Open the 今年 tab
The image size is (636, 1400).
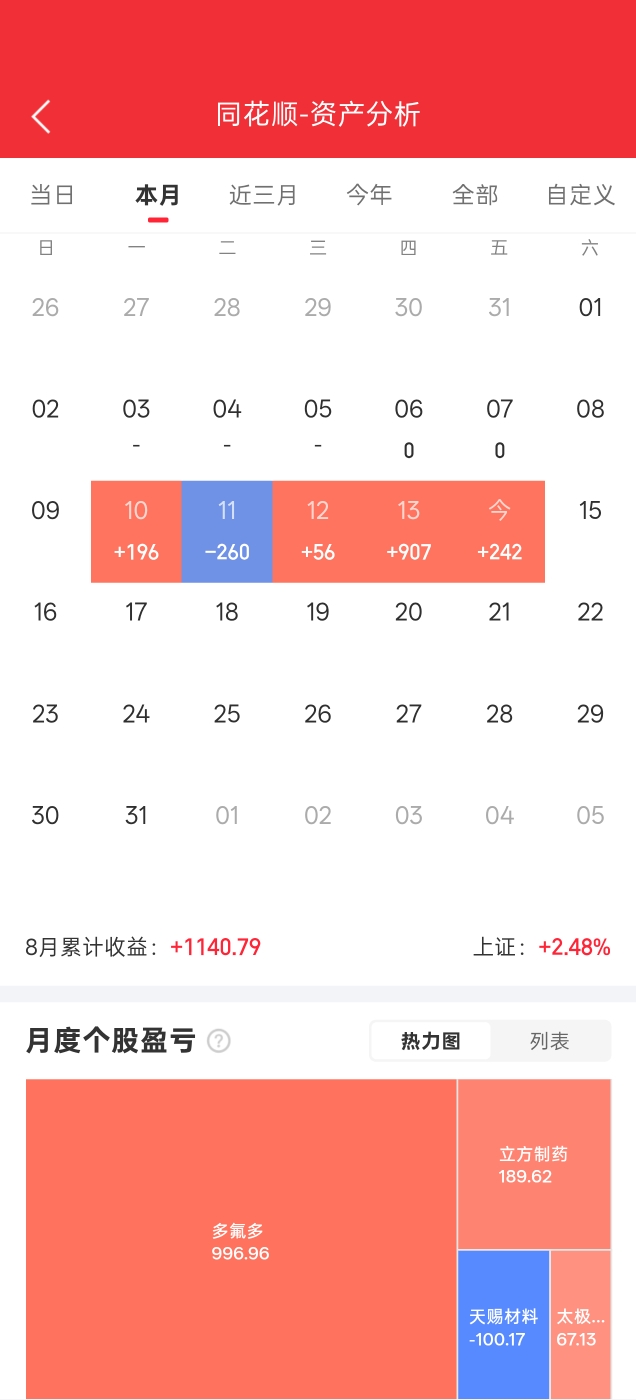[x=369, y=195]
